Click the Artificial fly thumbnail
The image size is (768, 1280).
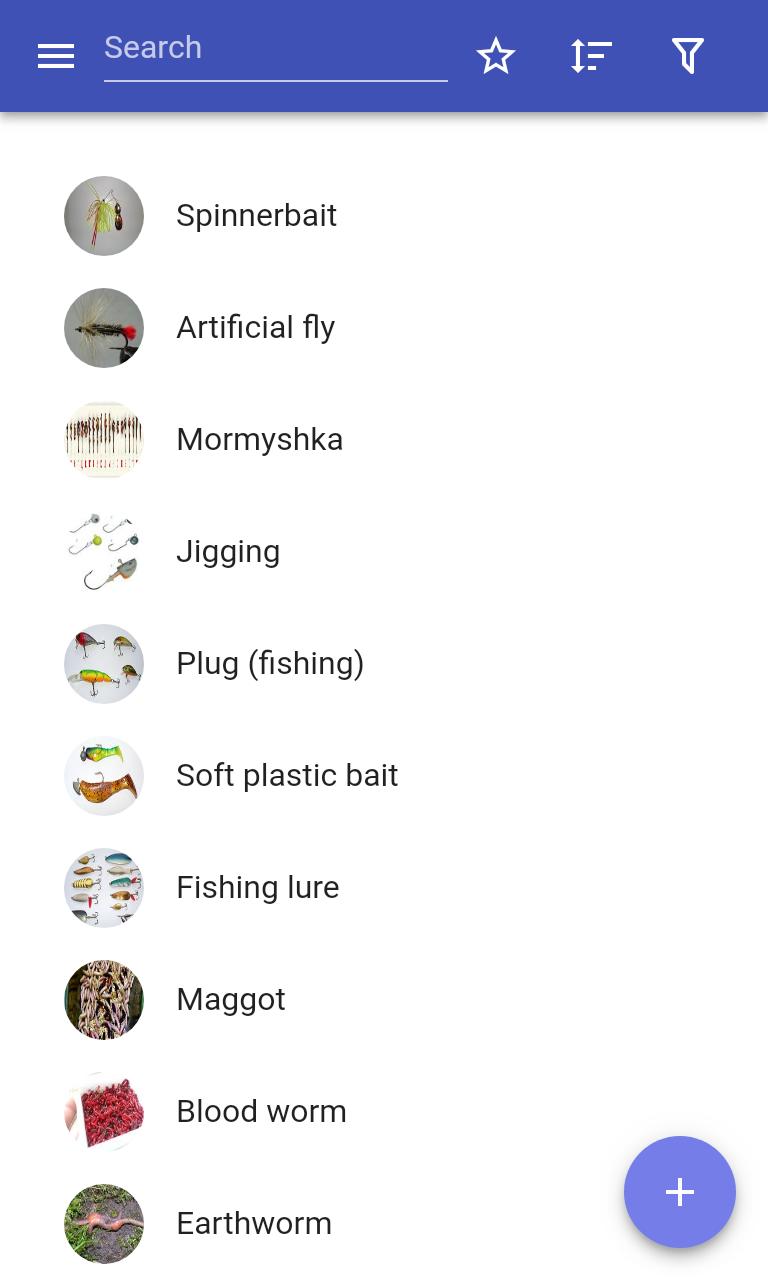104,327
